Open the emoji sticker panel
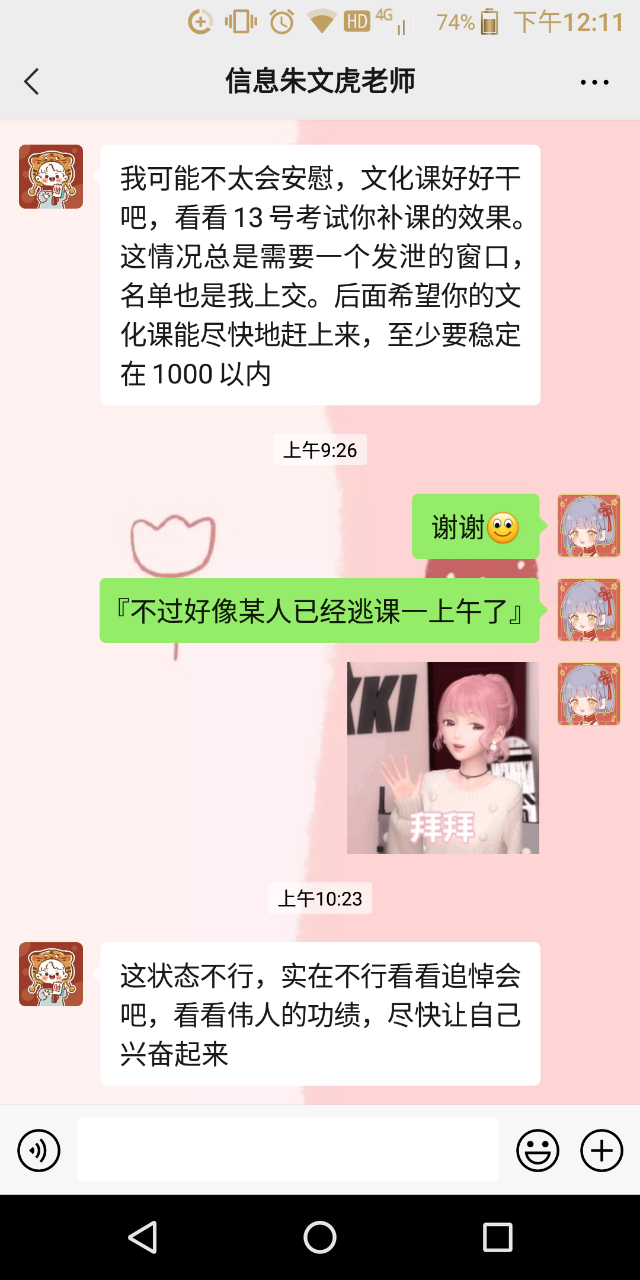This screenshot has width=640, height=1280. [x=537, y=1150]
